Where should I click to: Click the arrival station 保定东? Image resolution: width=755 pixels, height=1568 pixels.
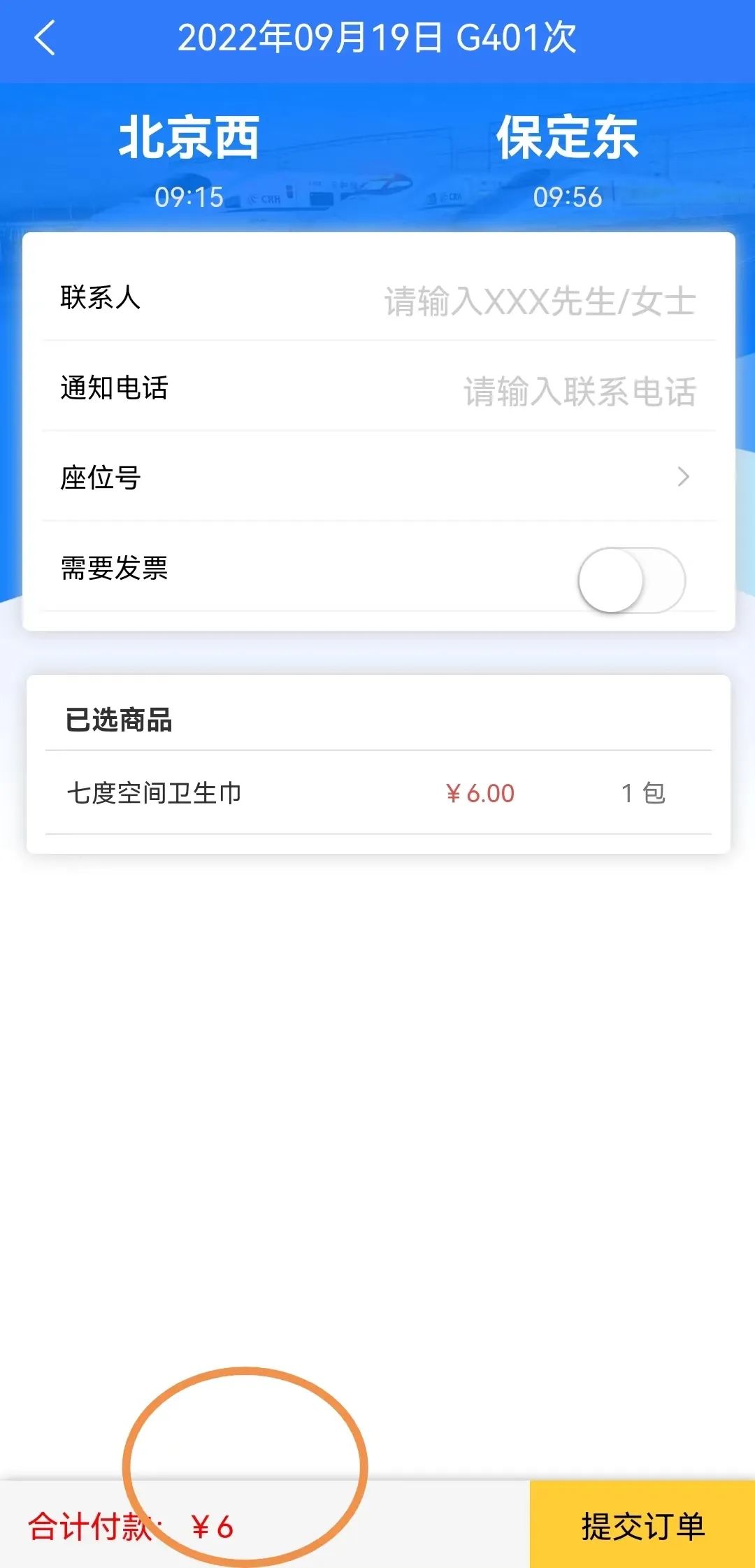(x=566, y=137)
